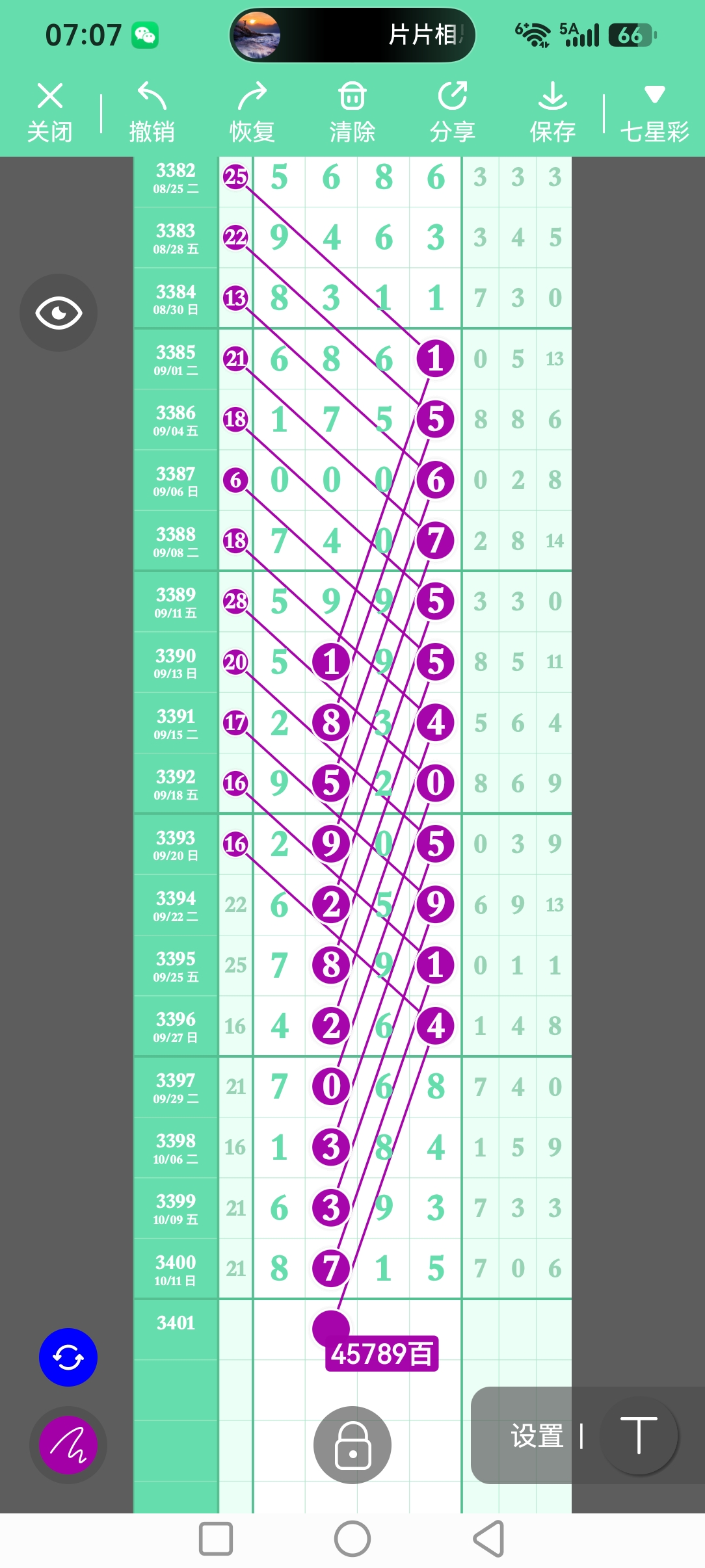The width and height of the screenshot is (705, 1568).
Task: Share the chart via 分享
Action: [x=452, y=112]
